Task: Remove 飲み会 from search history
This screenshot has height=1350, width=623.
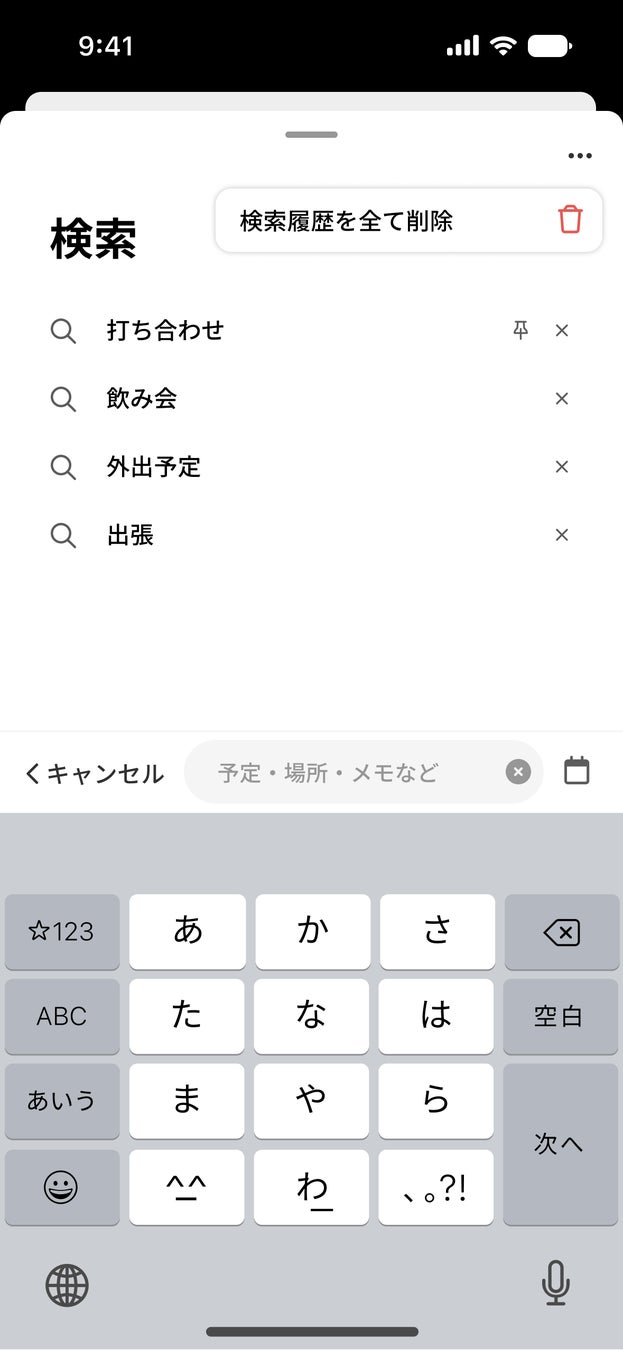Action: [562, 399]
